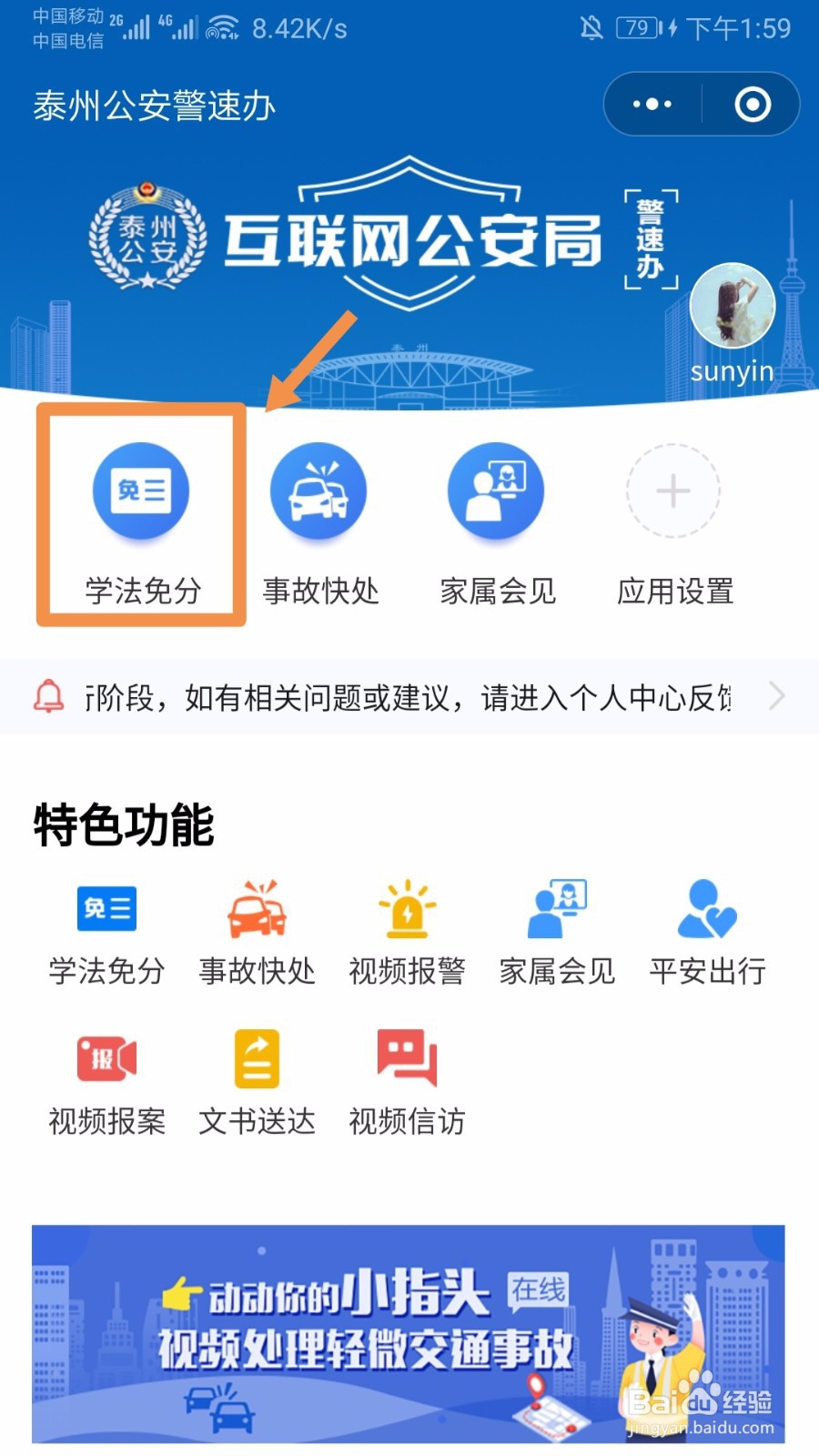Open 视频报警 video alarm feature
Image resolution: width=819 pixels, height=1456 pixels.
(407, 910)
